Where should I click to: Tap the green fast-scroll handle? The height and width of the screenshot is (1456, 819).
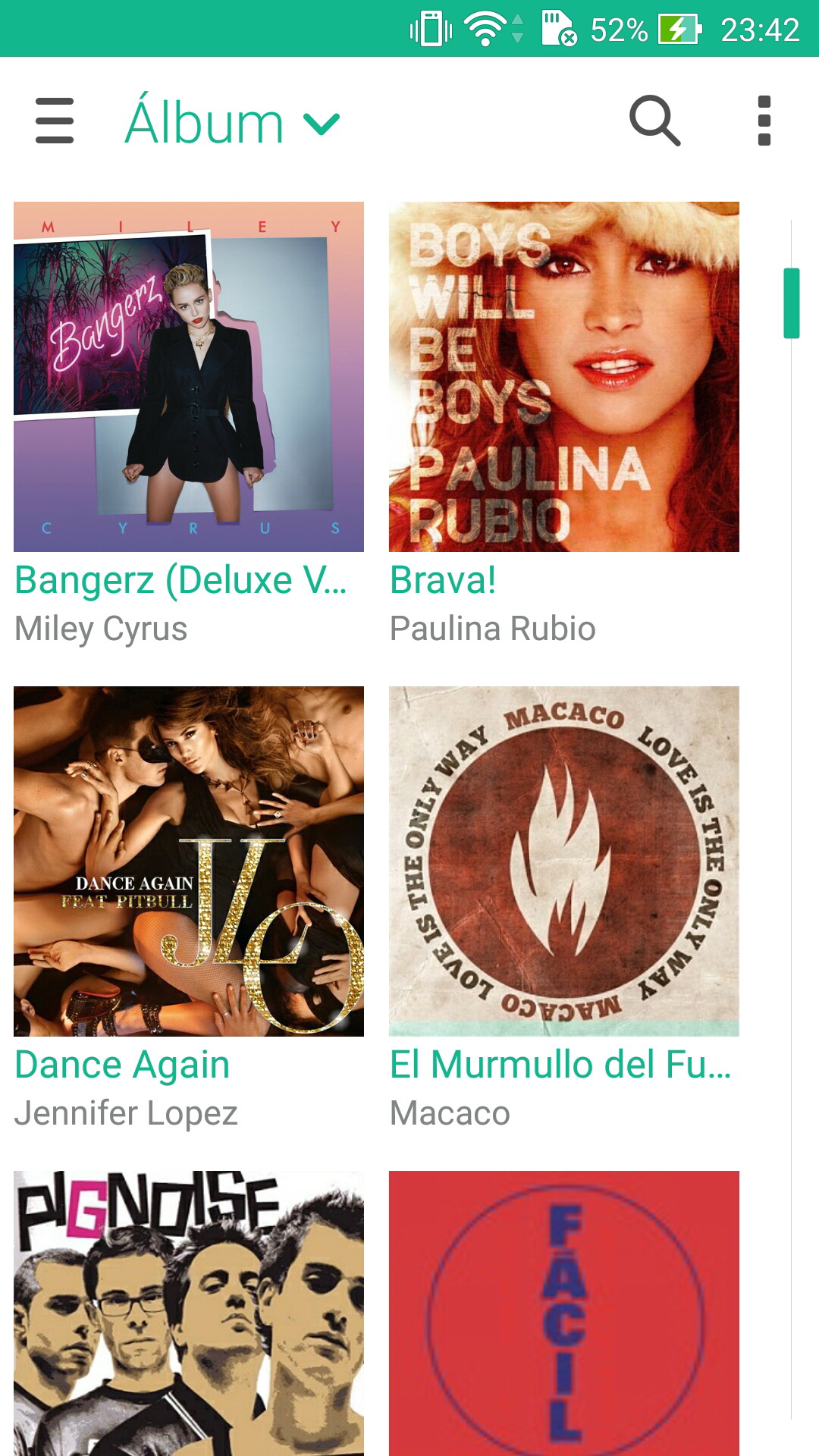pyautogui.click(x=791, y=303)
